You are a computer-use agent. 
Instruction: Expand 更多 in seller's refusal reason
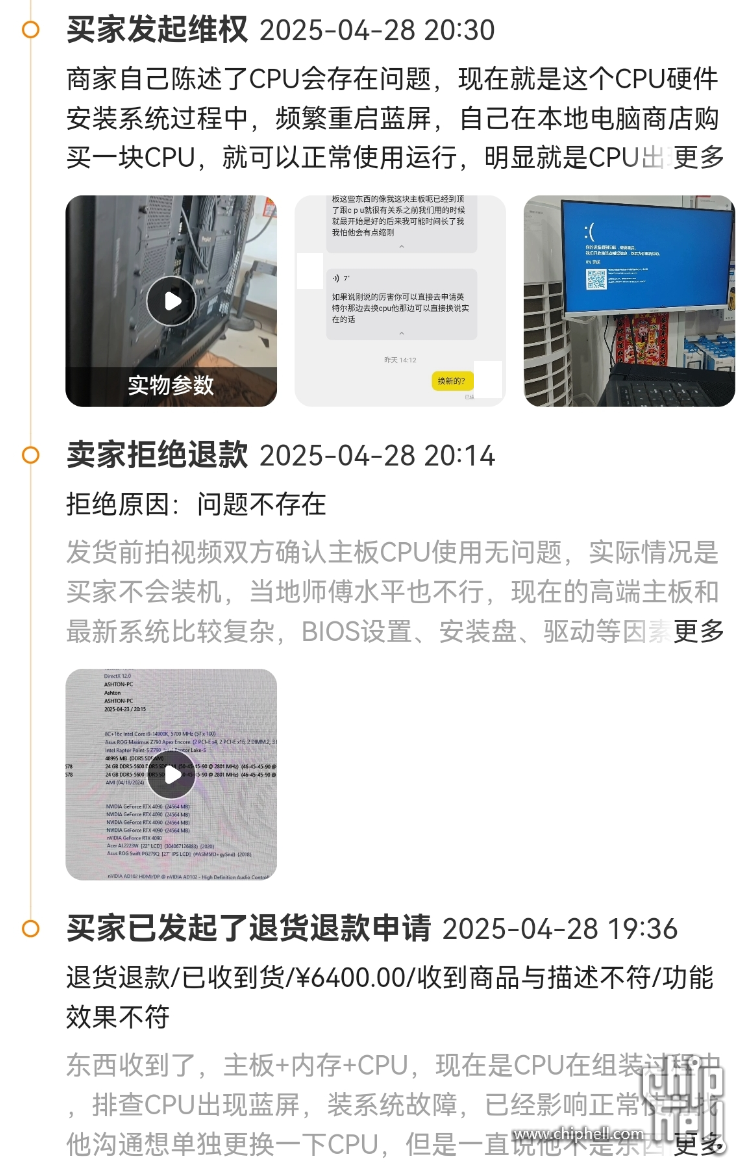point(698,632)
